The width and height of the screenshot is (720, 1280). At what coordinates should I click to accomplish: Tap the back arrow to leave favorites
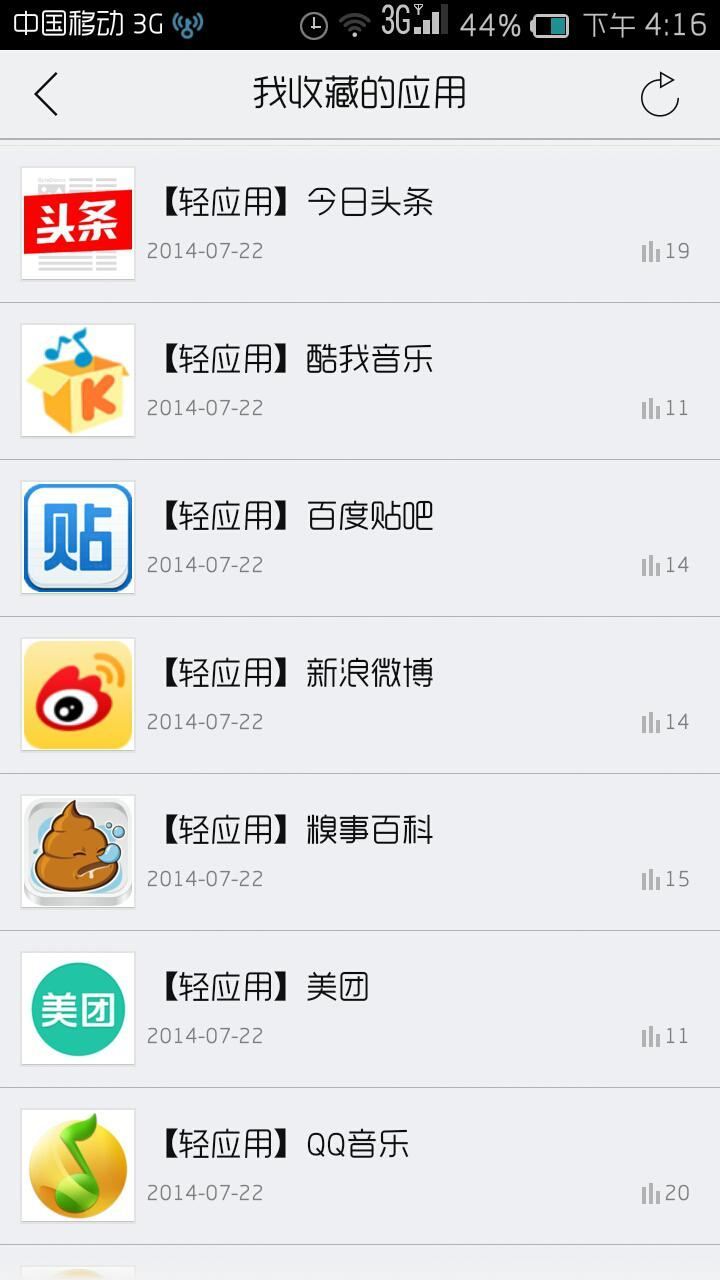tap(44, 93)
